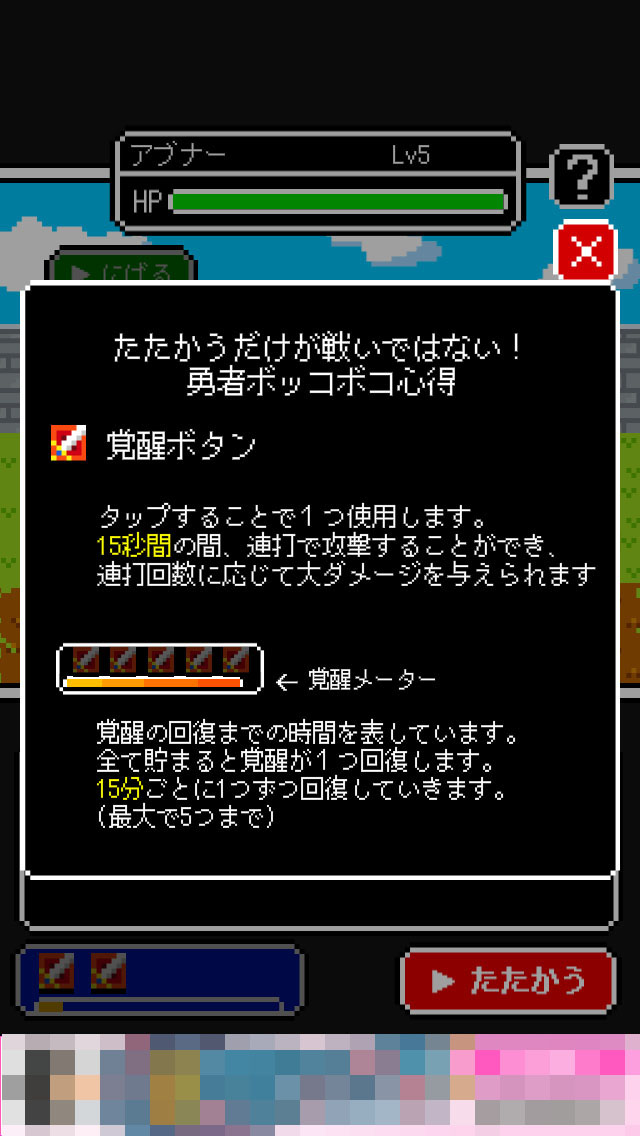Tap the にげる escape button

121,270
